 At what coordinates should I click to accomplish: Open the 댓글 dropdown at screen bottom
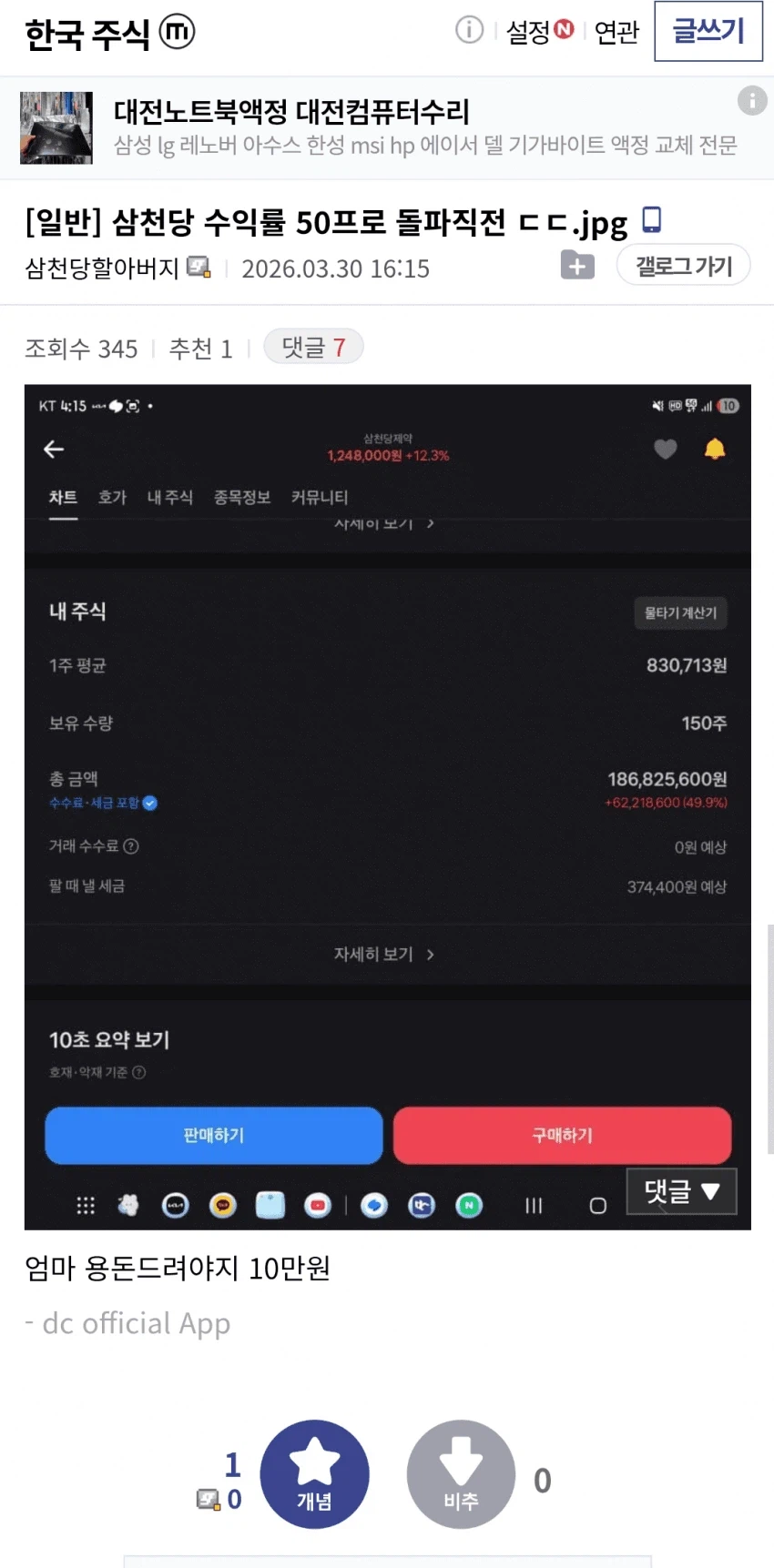click(x=681, y=1191)
